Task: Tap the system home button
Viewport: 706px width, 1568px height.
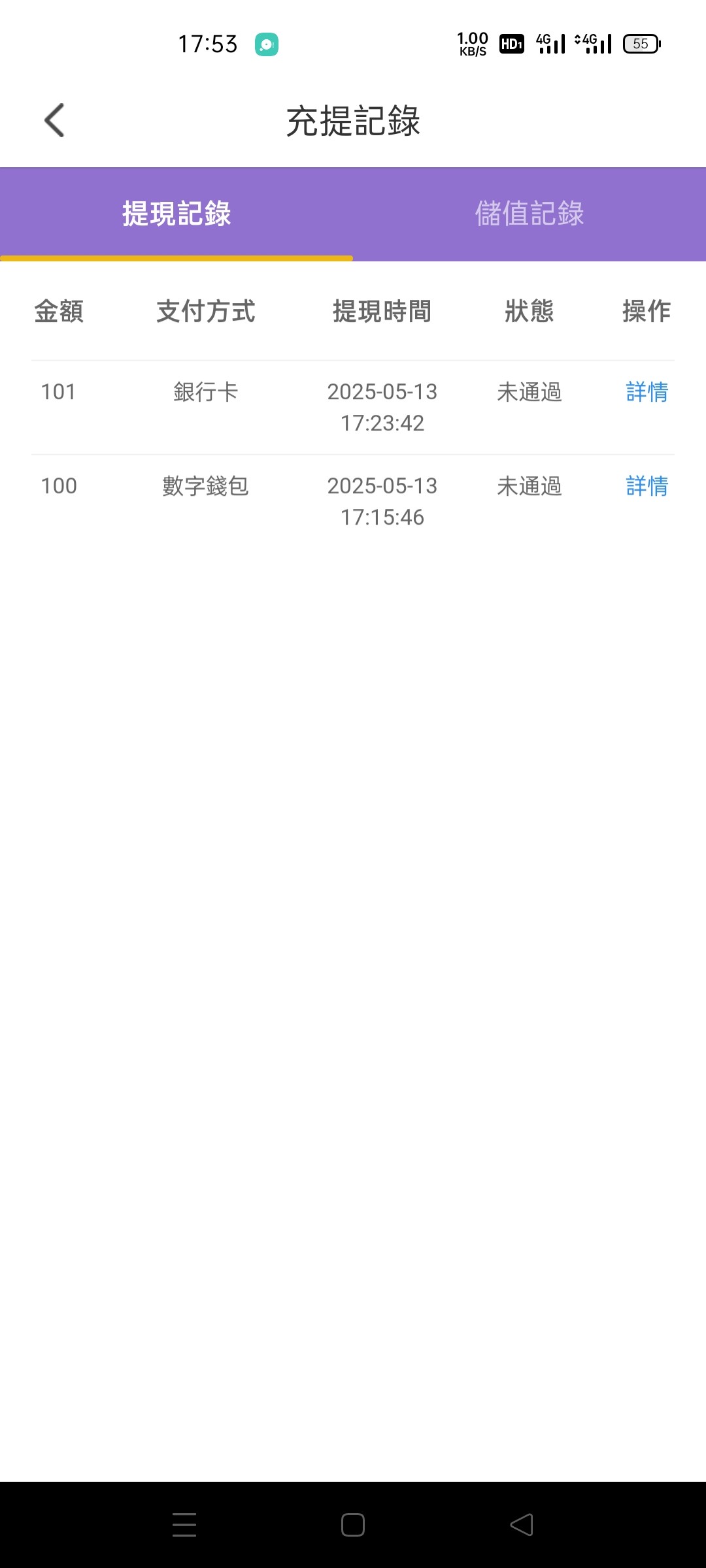Action: click(353, 1525)
